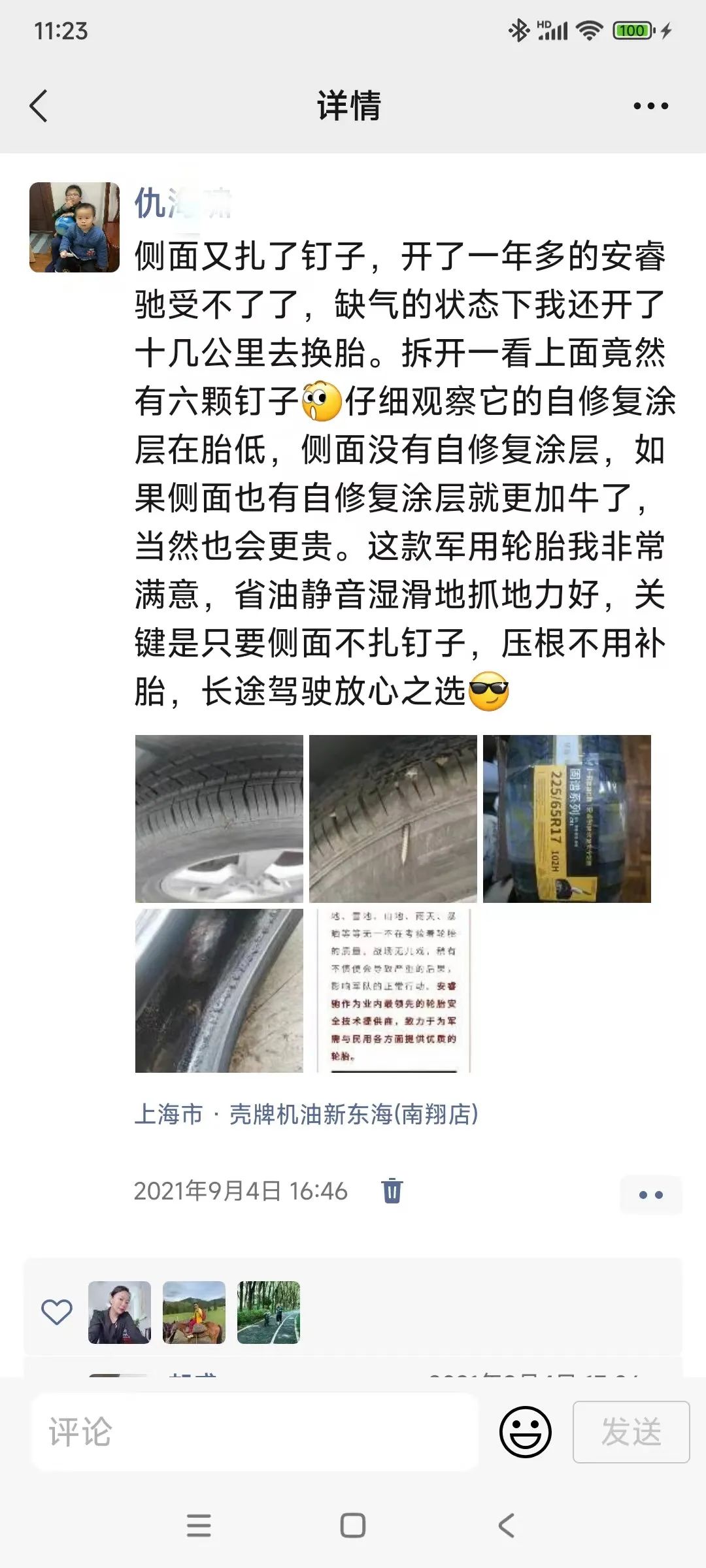Open location 上海市·壳牌机油新东海(南翔店)
The height and width of the screenshot is (1568, 706).
tap(306, 1114)
